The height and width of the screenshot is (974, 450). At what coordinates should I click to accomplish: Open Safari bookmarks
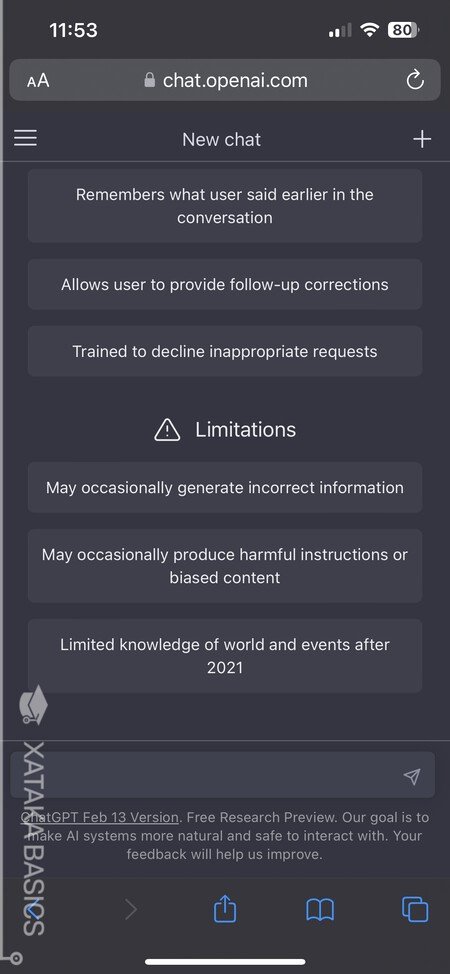320,911
